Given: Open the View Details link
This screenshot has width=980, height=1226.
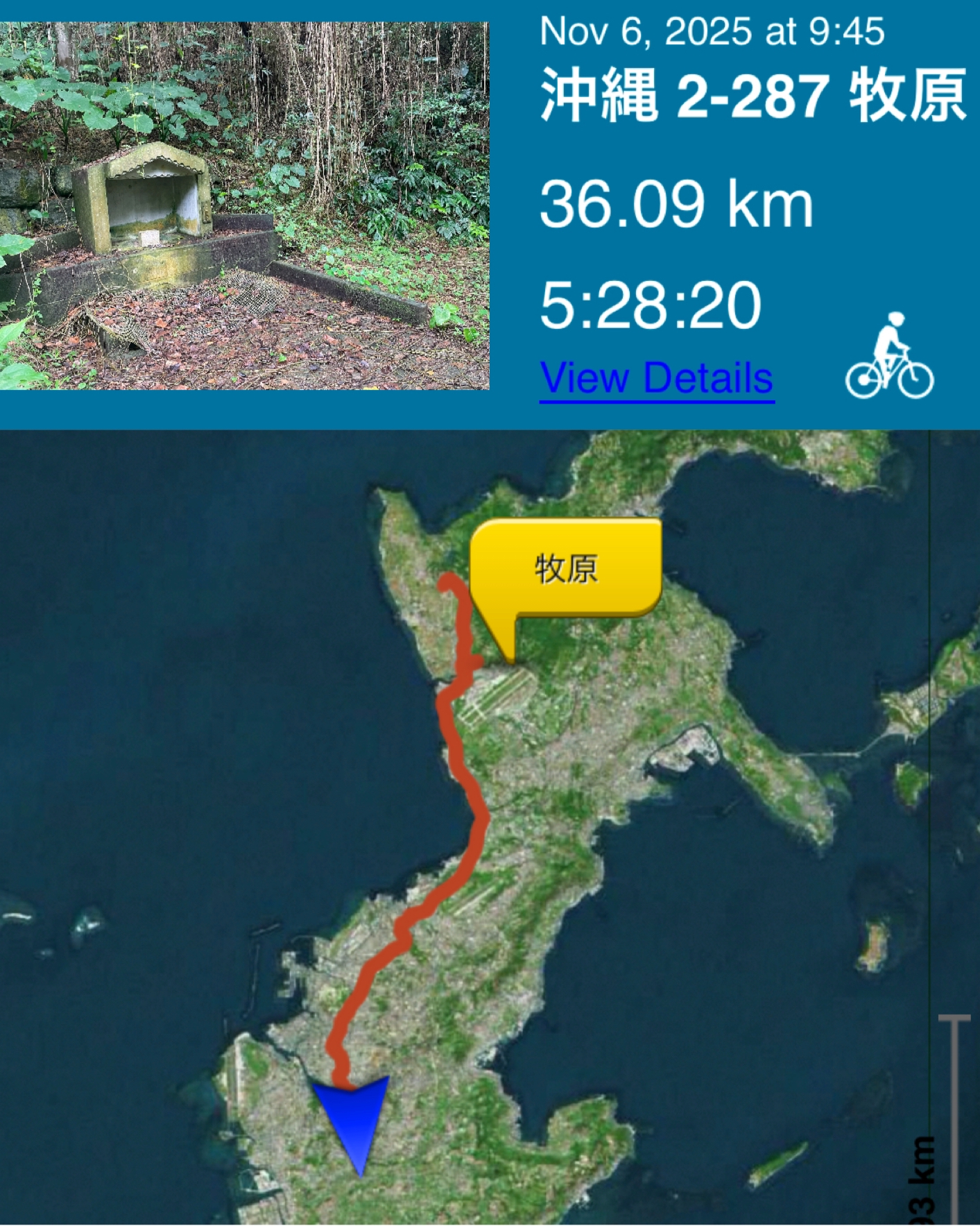Looking at the screenshot, I should (x=656, y=378).
